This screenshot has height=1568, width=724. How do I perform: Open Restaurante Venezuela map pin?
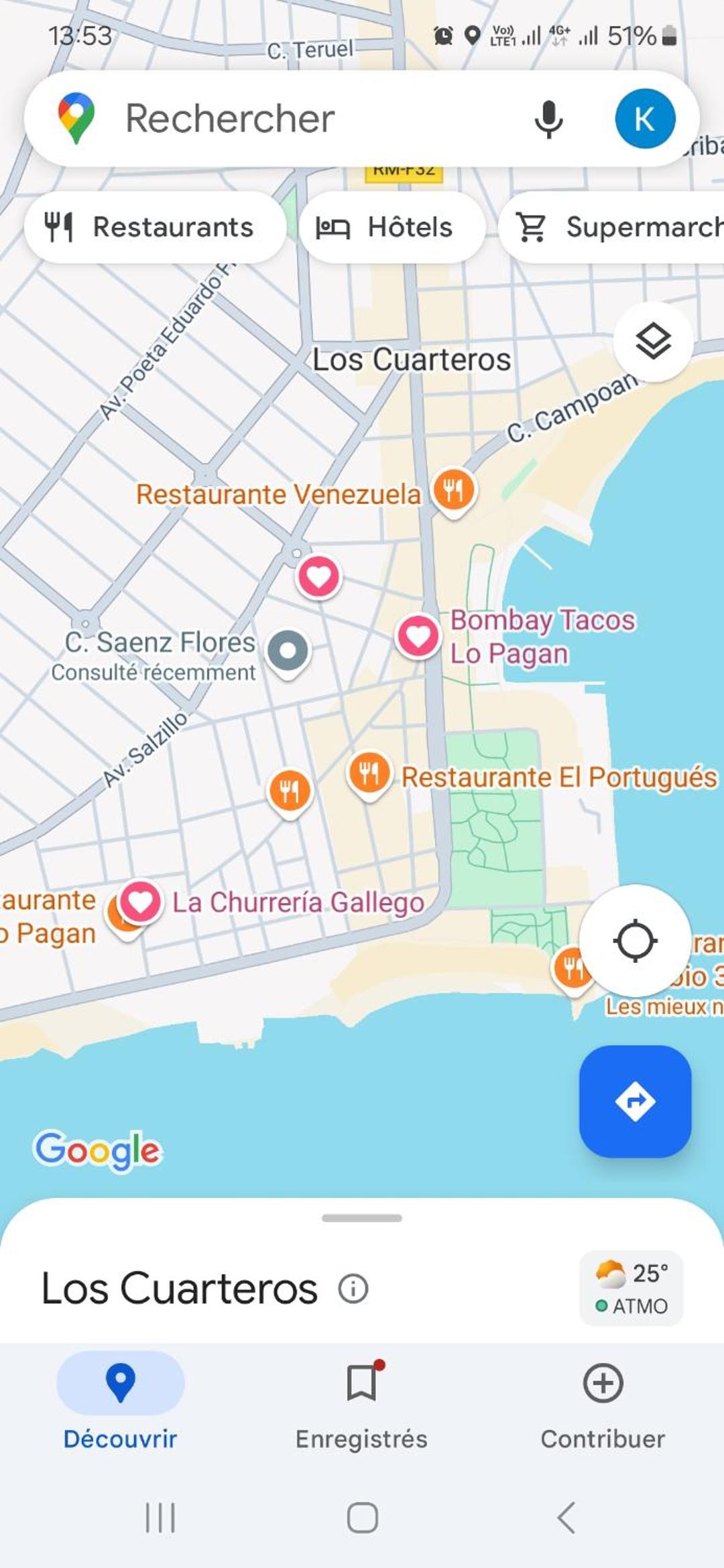[454, 492]
